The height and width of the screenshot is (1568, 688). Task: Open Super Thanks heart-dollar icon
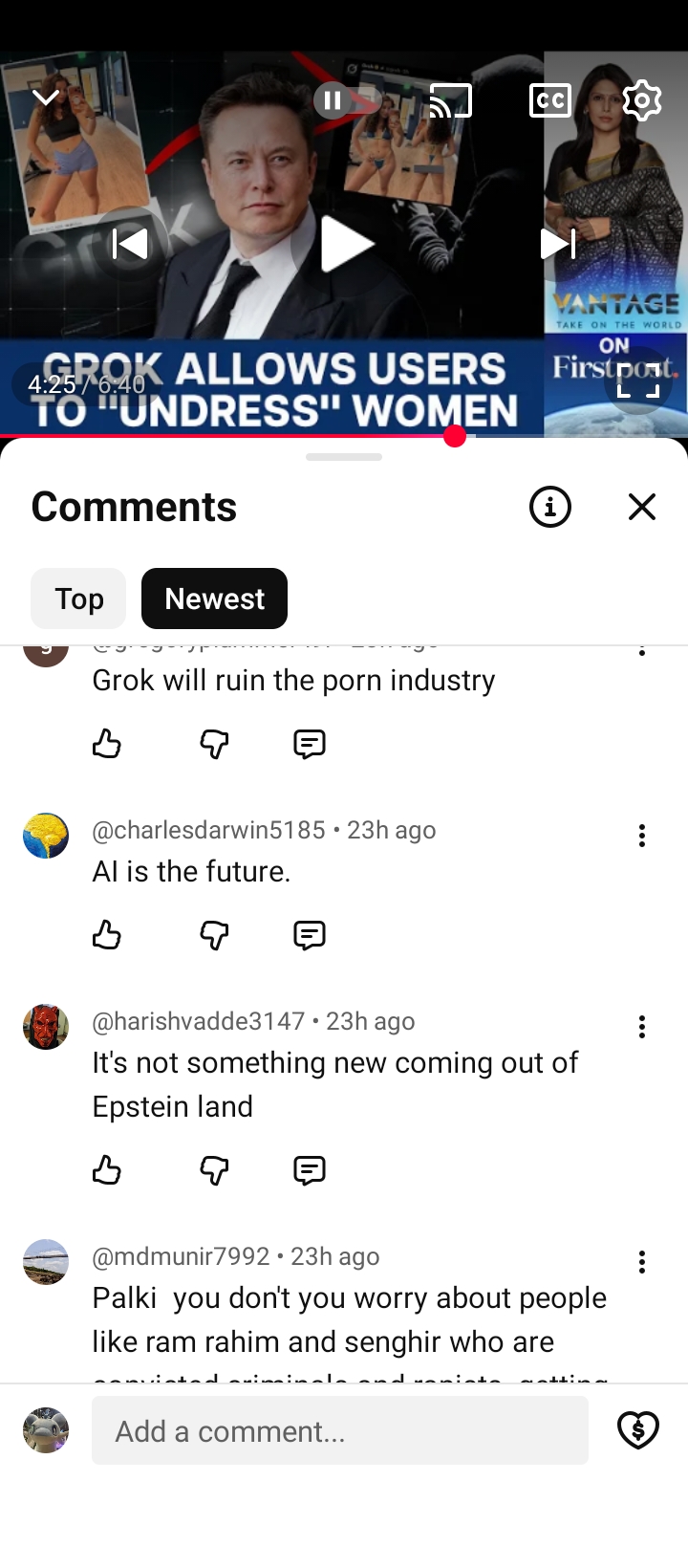pyautogui.click(x=638, y=1430)
